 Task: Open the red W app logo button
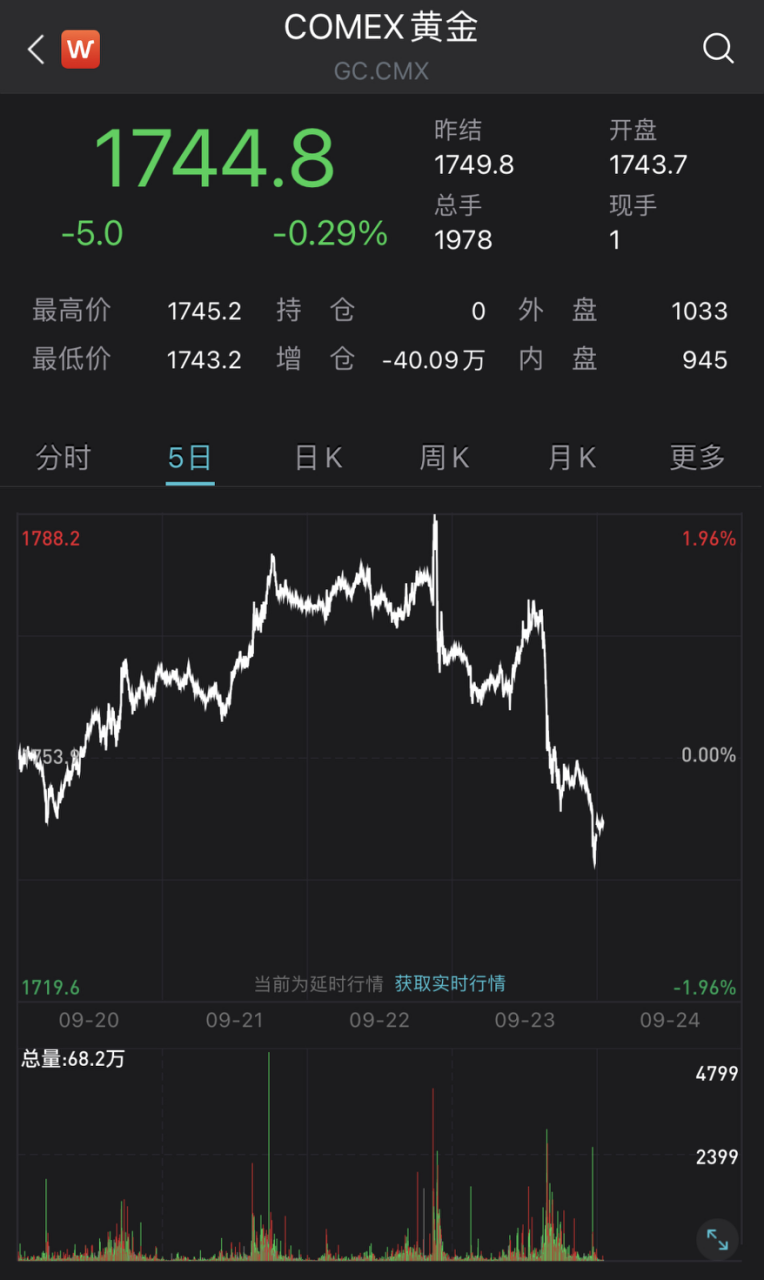tap(80, 49)
